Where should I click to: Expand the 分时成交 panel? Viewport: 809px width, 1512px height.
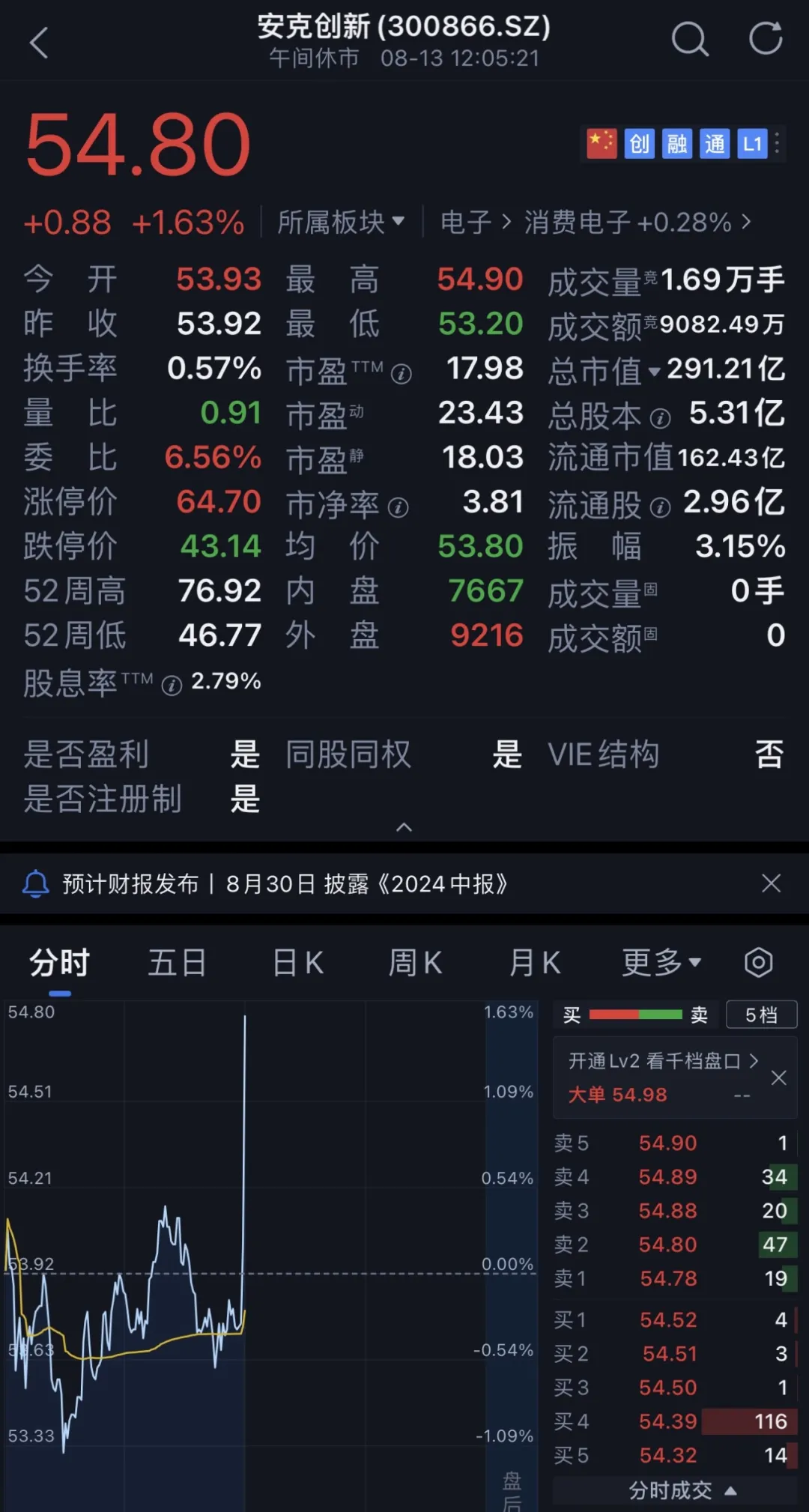(682, 1490)
